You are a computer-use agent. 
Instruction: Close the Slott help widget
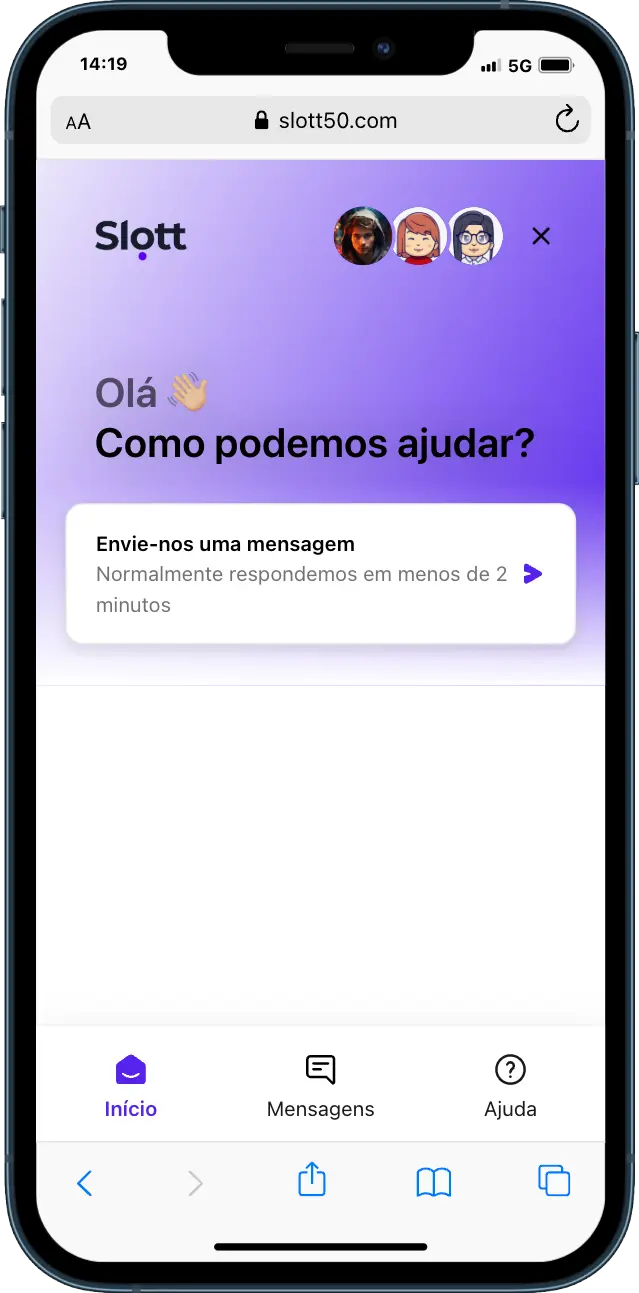(541, 236)
